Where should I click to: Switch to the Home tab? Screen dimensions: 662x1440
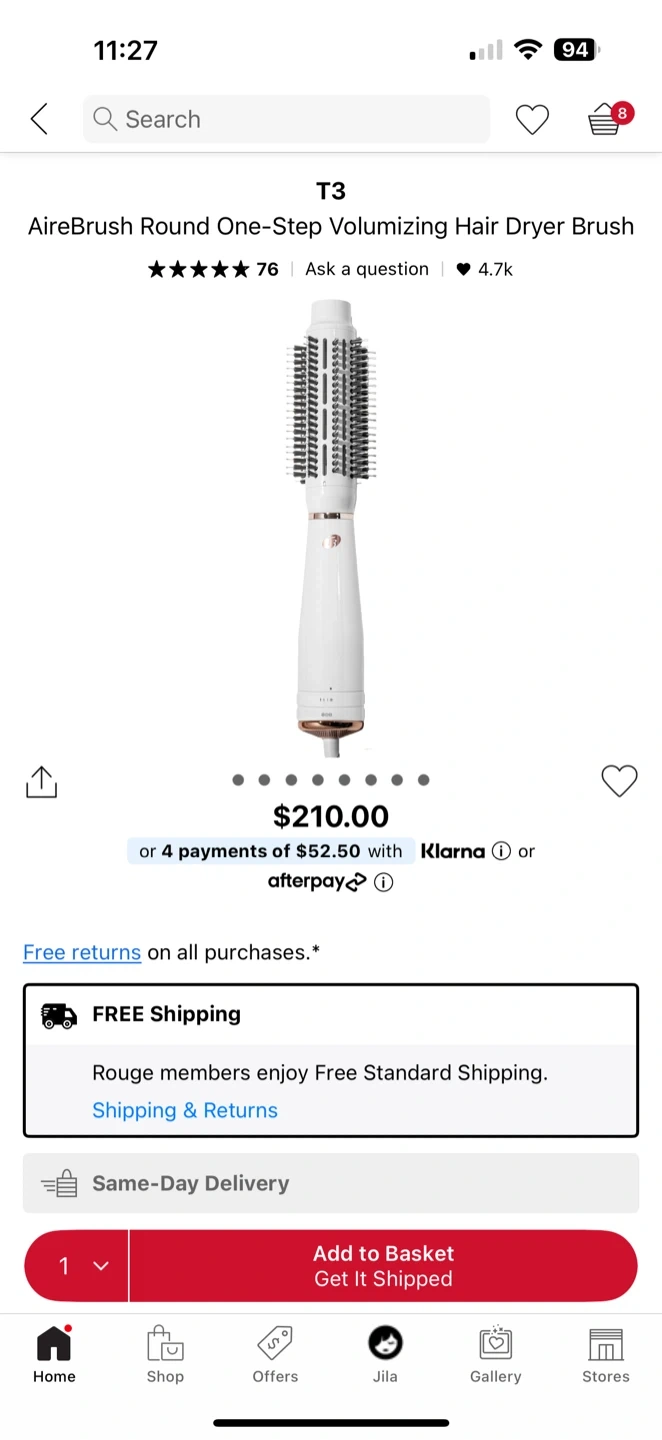[x=54, y=1354]
